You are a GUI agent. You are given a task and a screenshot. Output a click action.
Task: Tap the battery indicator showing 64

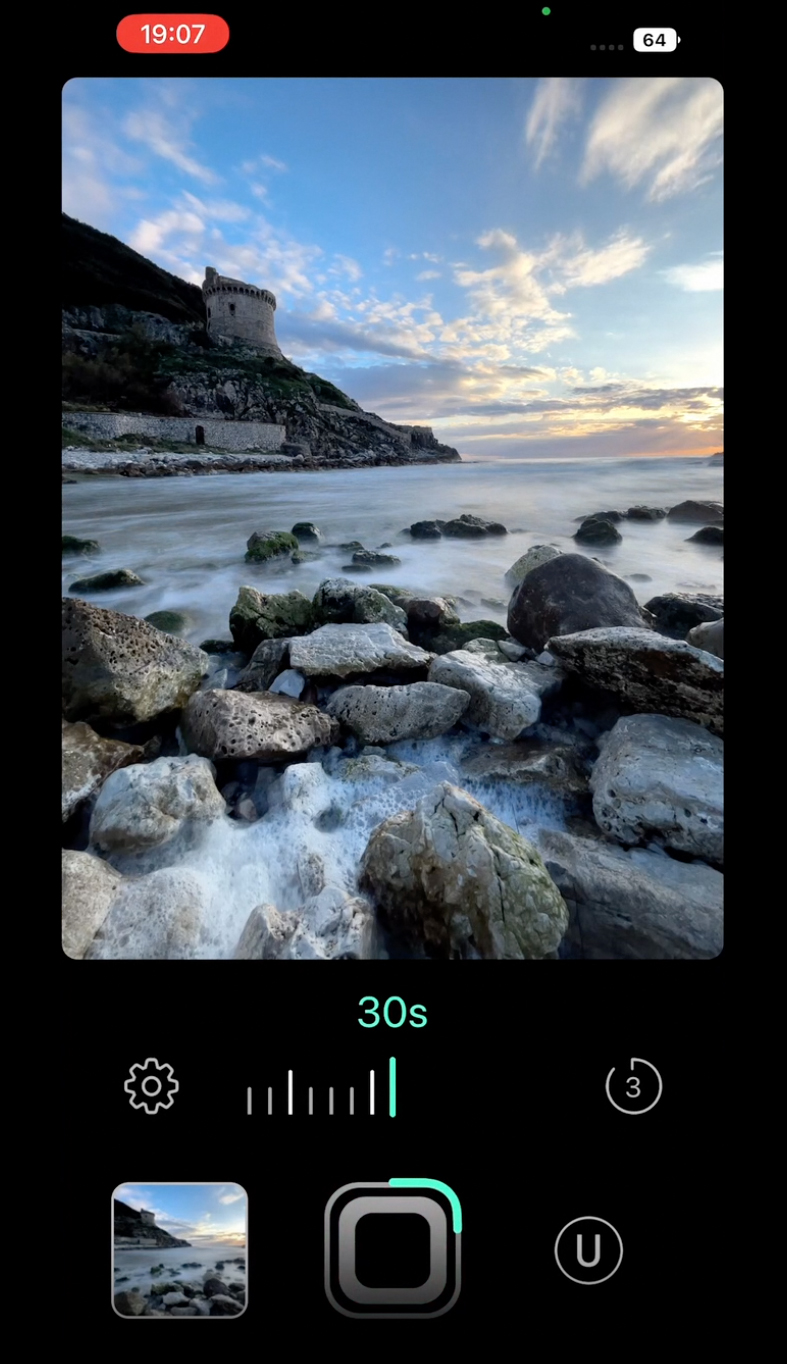pyautogui.click(x=655, y=40)
